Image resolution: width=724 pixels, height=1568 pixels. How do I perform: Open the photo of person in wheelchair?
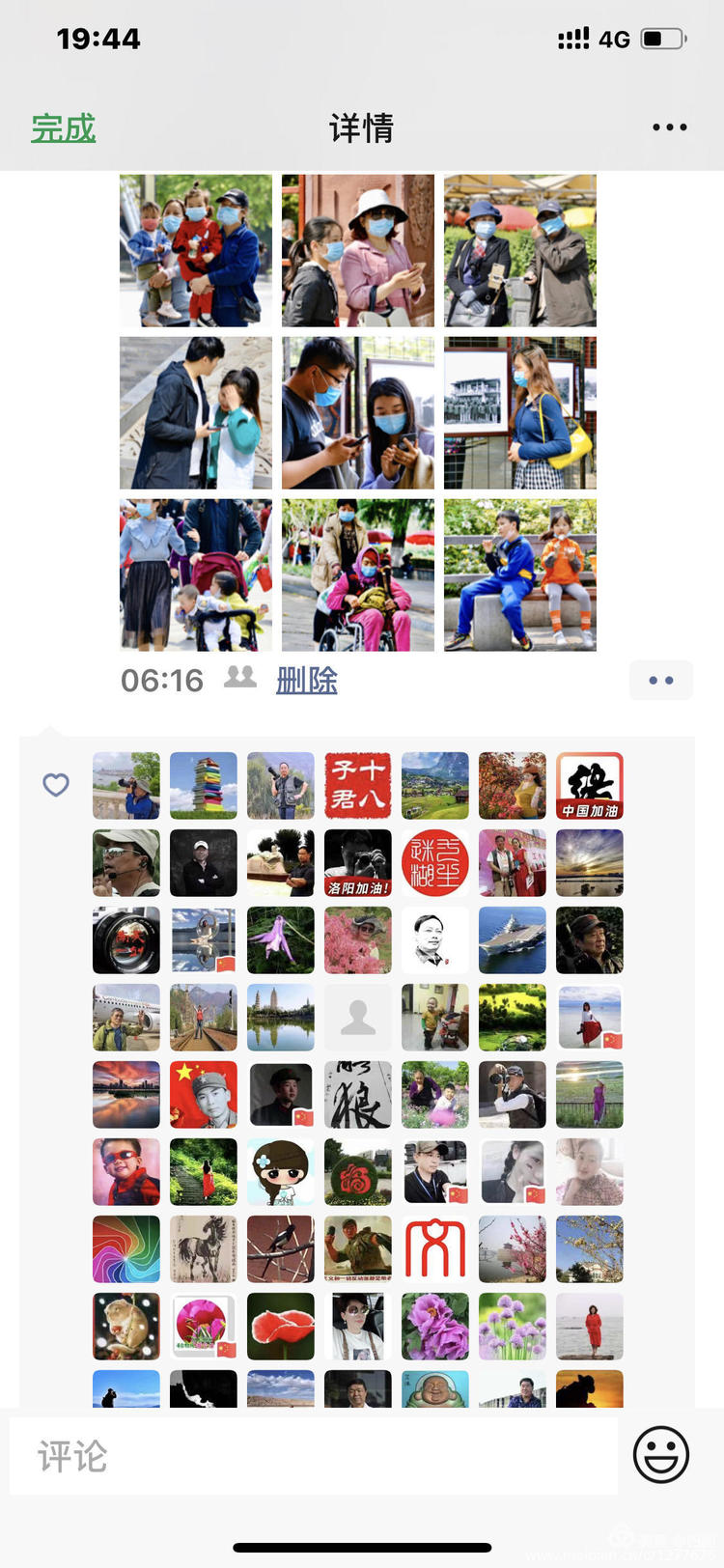358,575
